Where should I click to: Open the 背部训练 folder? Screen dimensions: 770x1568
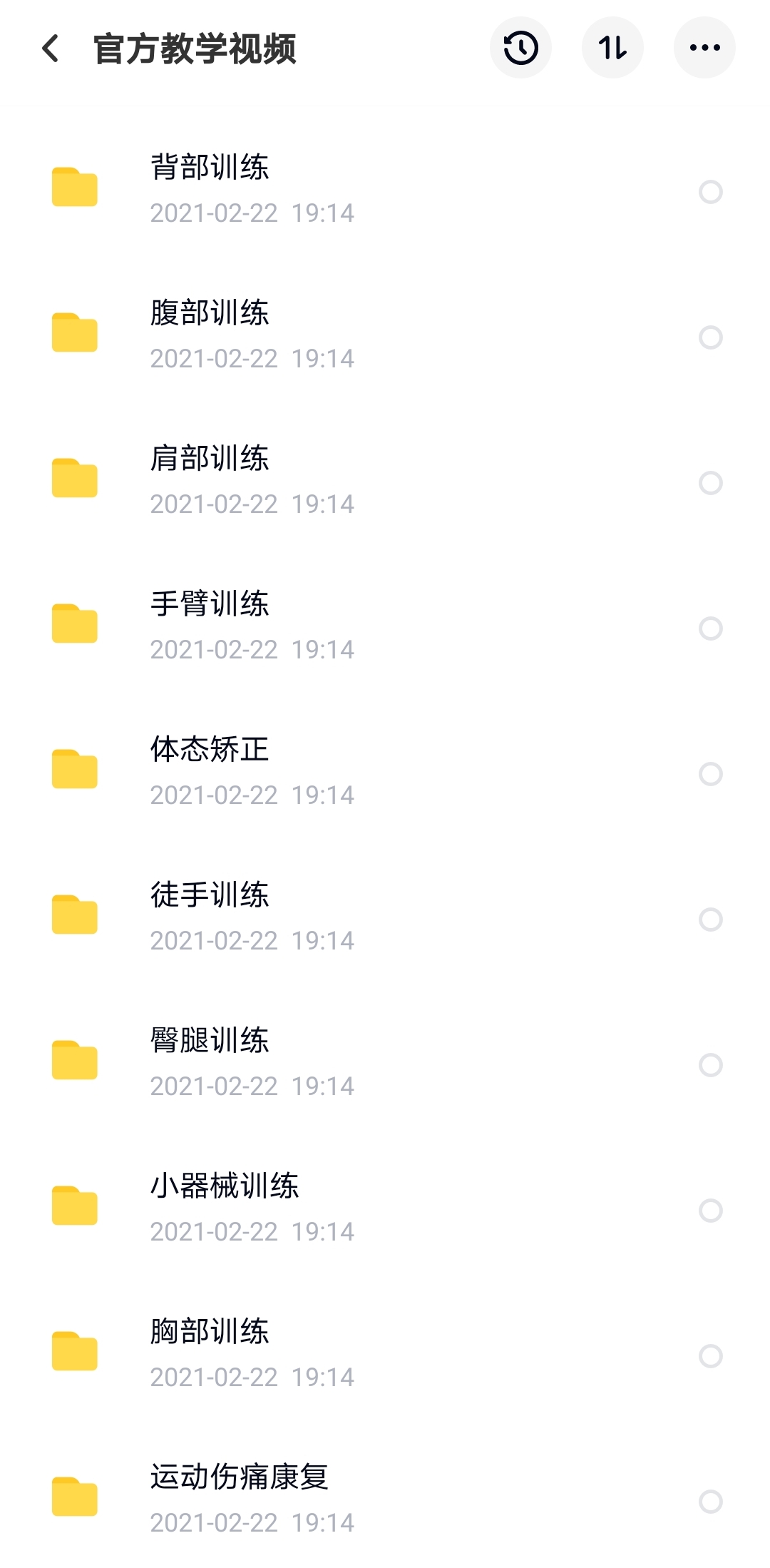point(385,190)
